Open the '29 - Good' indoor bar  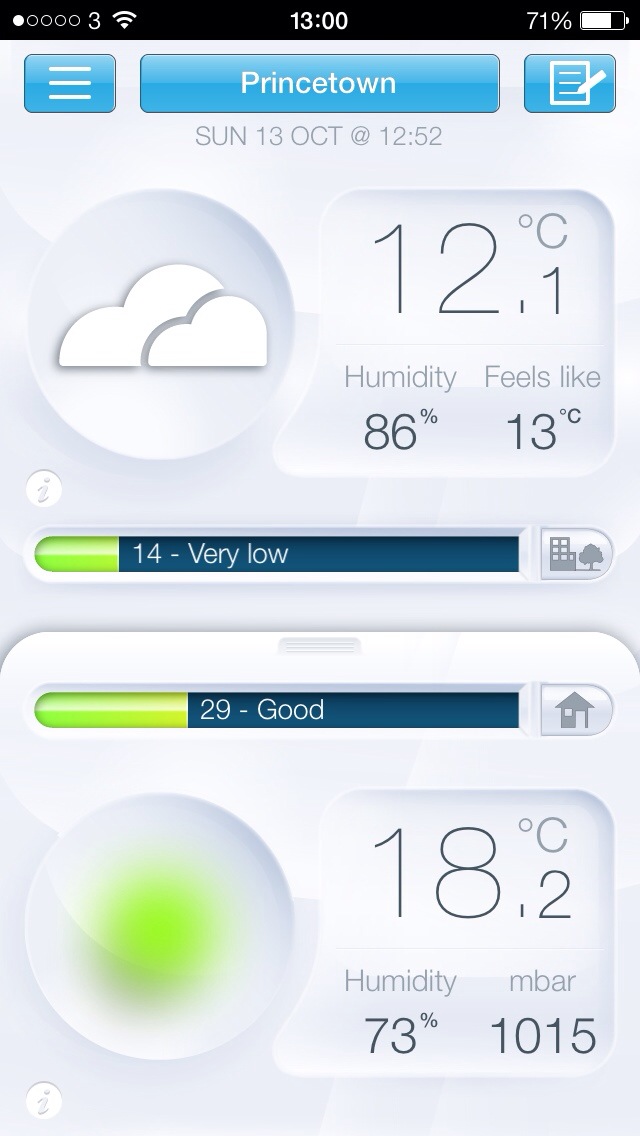tap(277, 710)
